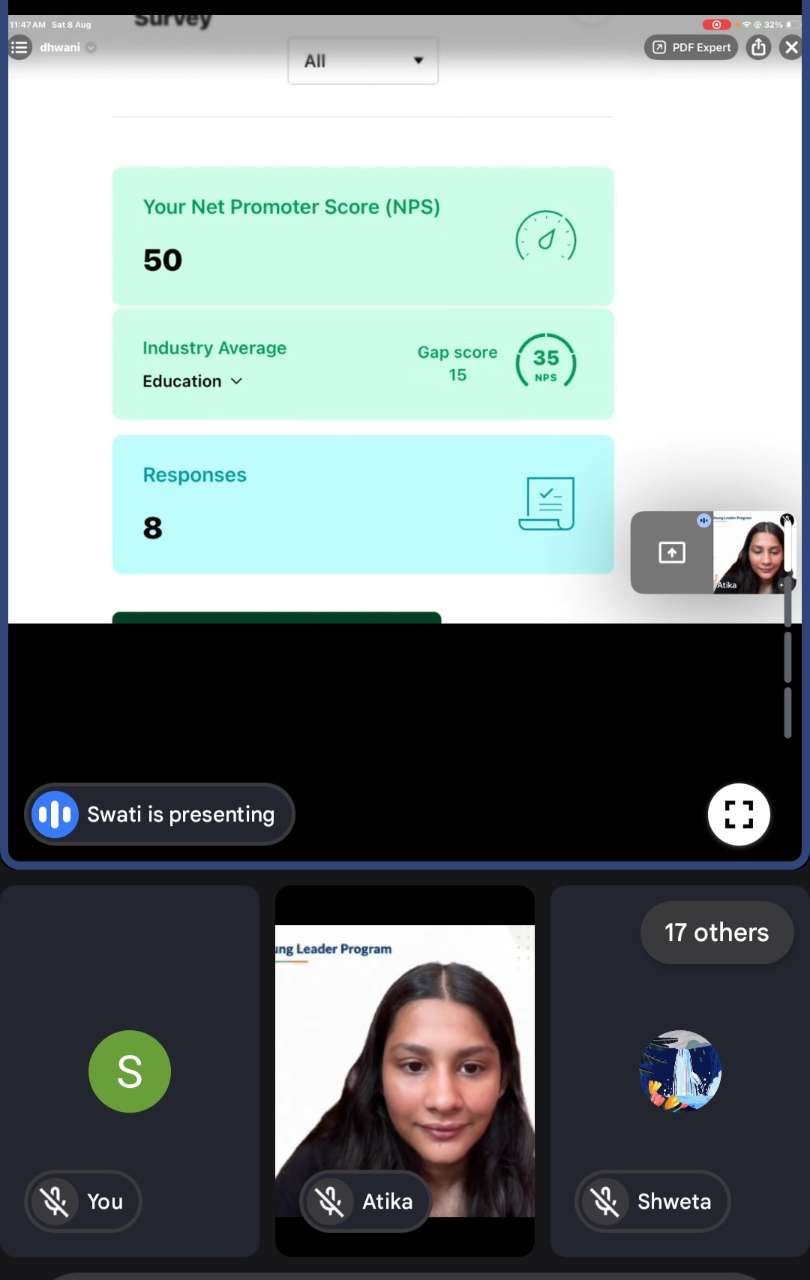This screenshot has height=1280, width=810.
Task: Tap your own participant tile
Action: click(x=130, y=1070)
